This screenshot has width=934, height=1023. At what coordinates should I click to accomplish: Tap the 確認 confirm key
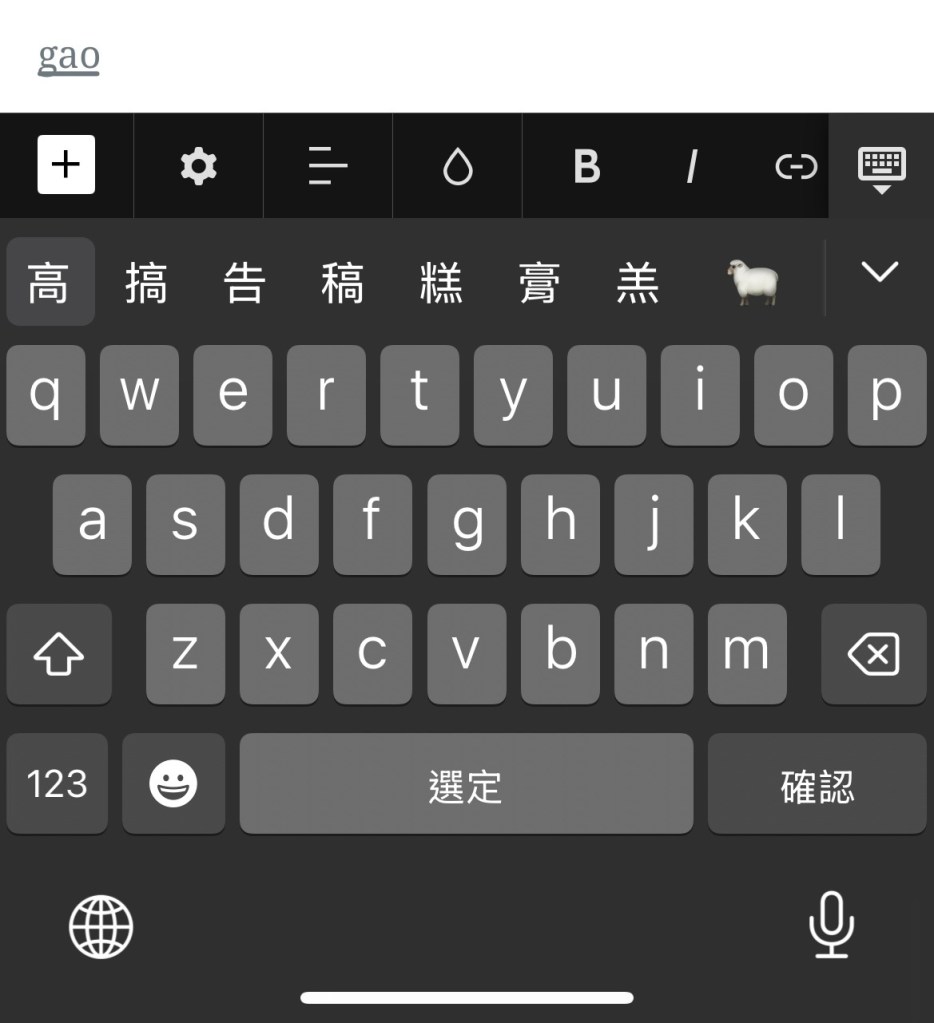pyautogui.click(x=817, y=785)
